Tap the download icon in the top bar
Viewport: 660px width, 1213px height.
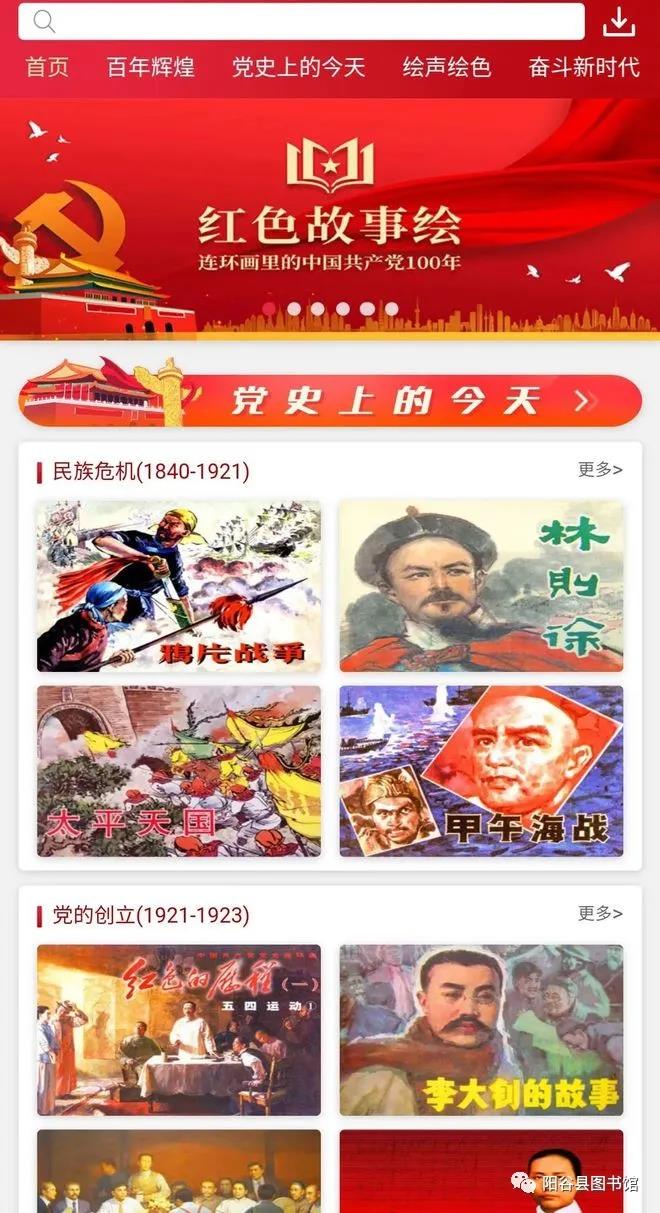pos(620,21)
